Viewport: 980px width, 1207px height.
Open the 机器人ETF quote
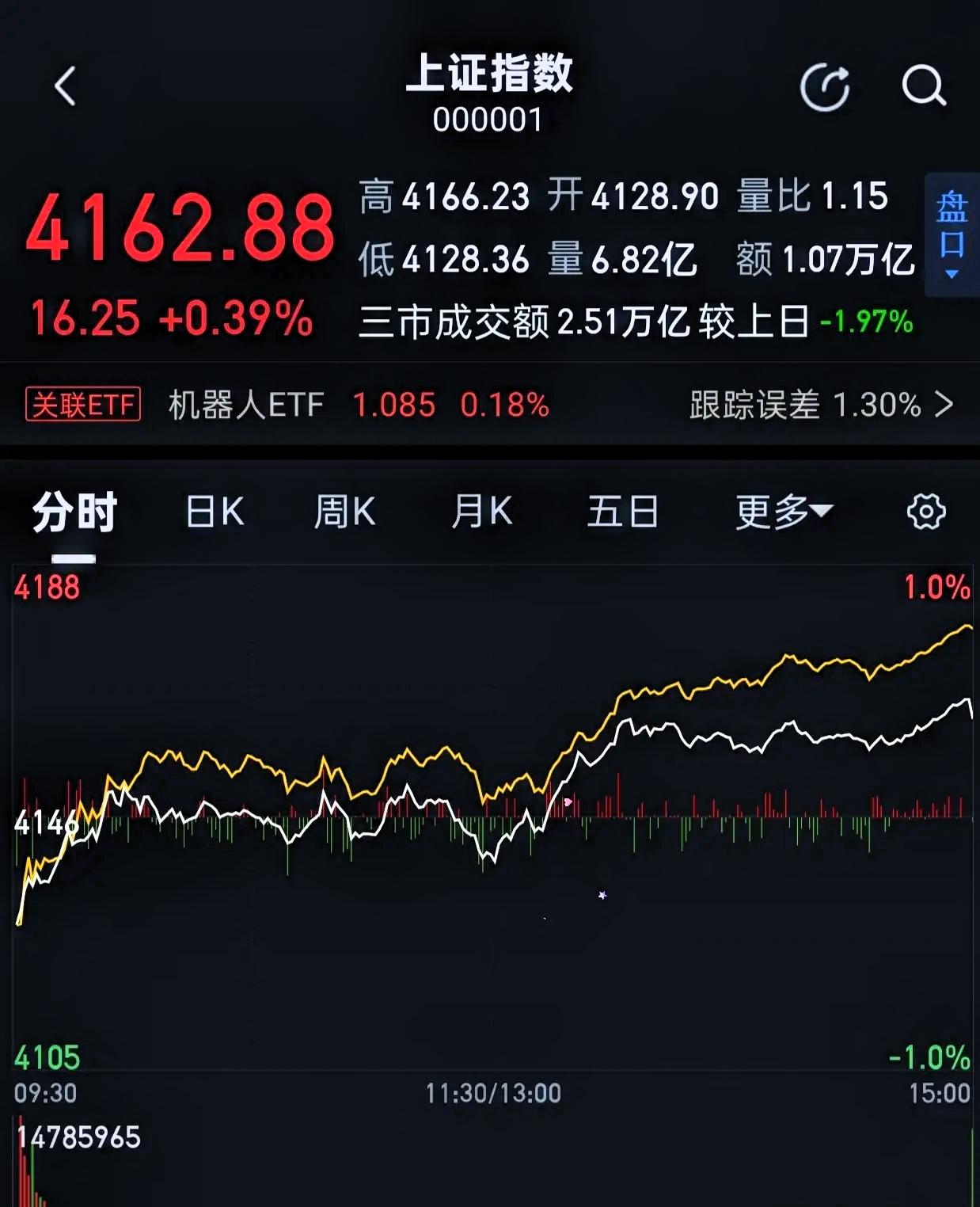(245, 405)
